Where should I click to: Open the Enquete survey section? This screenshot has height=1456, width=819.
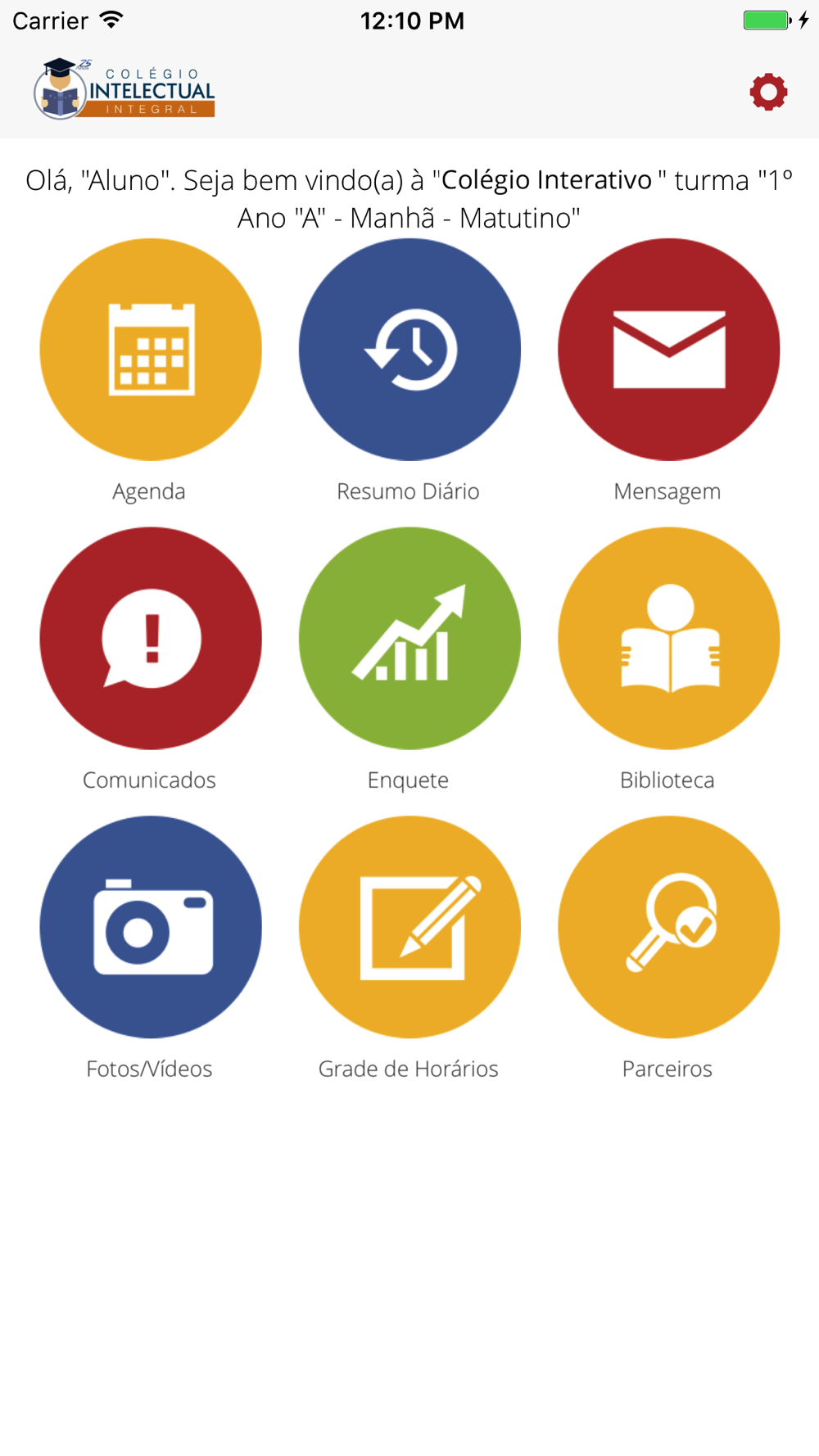(x=409, y=638)
